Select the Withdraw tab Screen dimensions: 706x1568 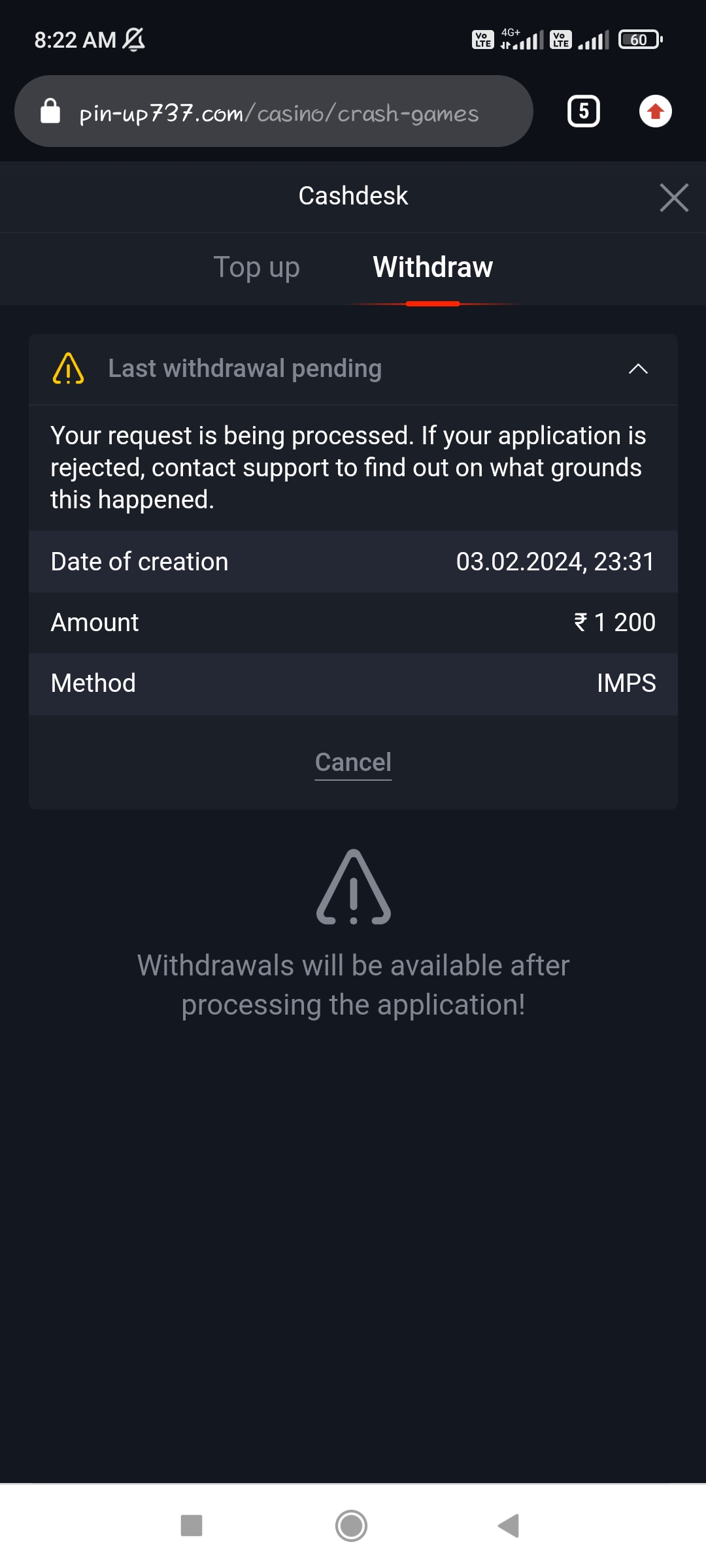click(433, 267)
